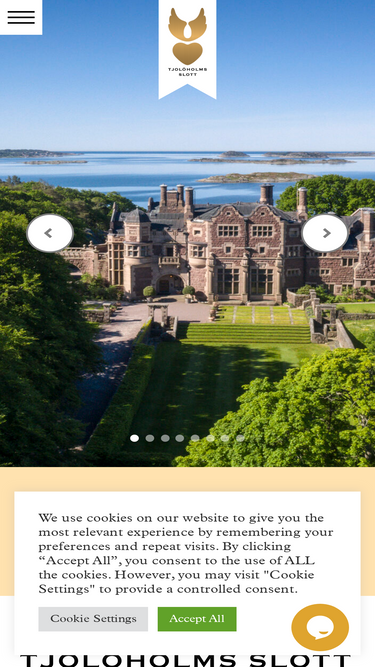The height and width of the screenshot is (667, 375).
Task: Open the chat bubble widget
Action: point(320,627)
